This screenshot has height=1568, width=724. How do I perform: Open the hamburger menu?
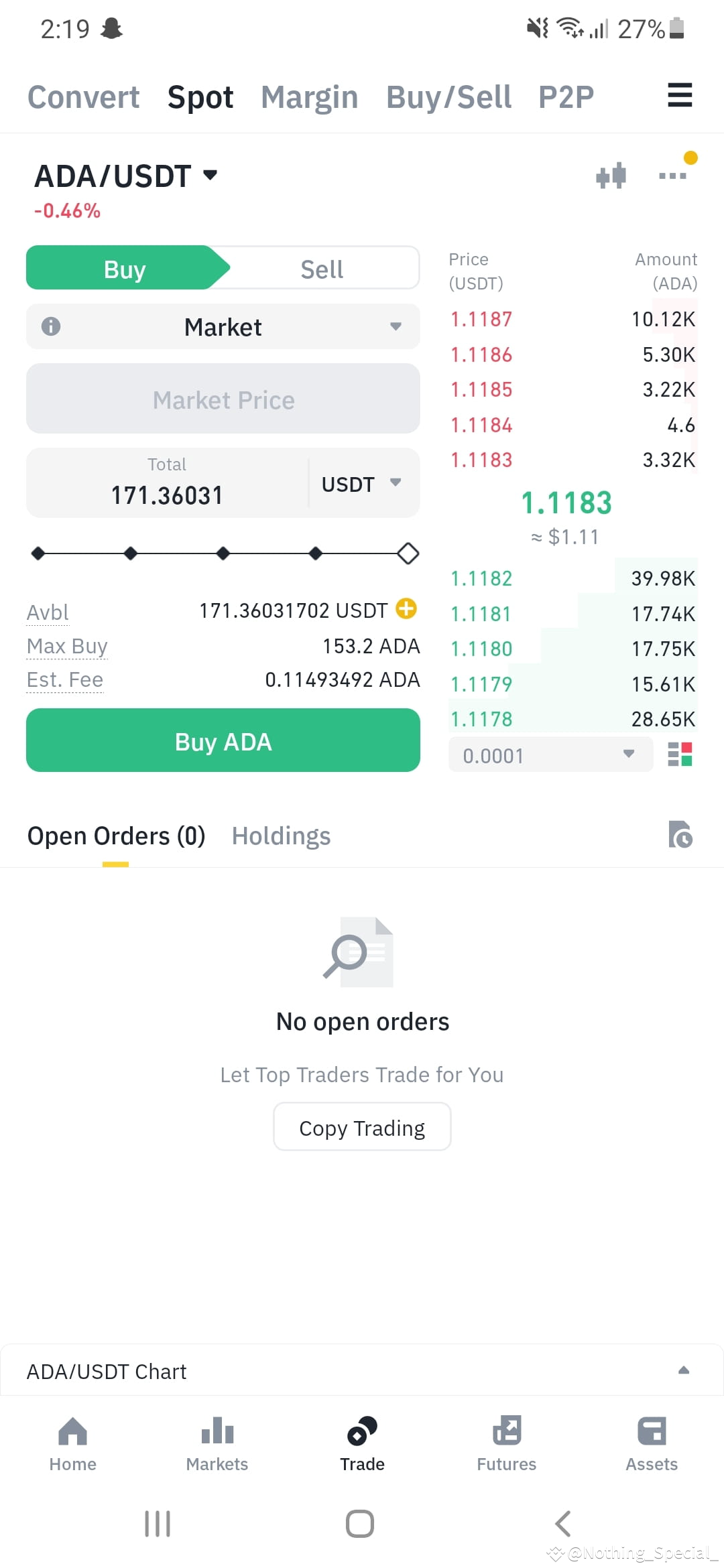tap(680, 95)
